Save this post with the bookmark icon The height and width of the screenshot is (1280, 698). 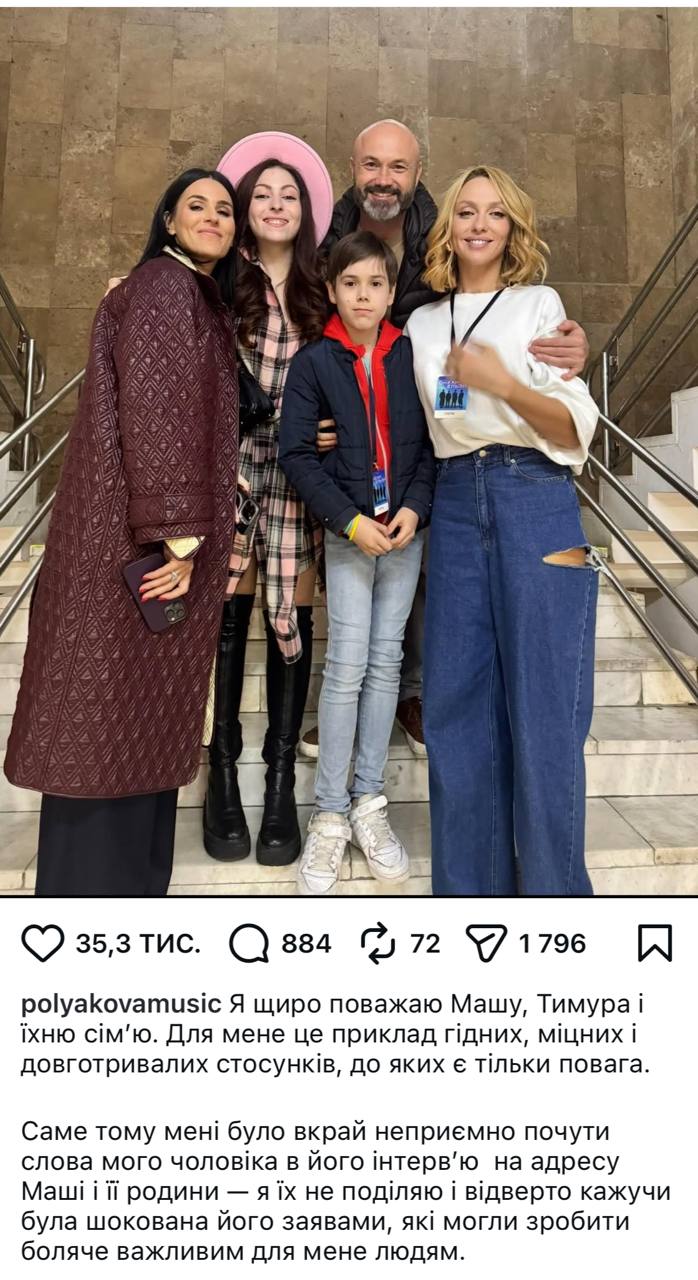(655, 943)
